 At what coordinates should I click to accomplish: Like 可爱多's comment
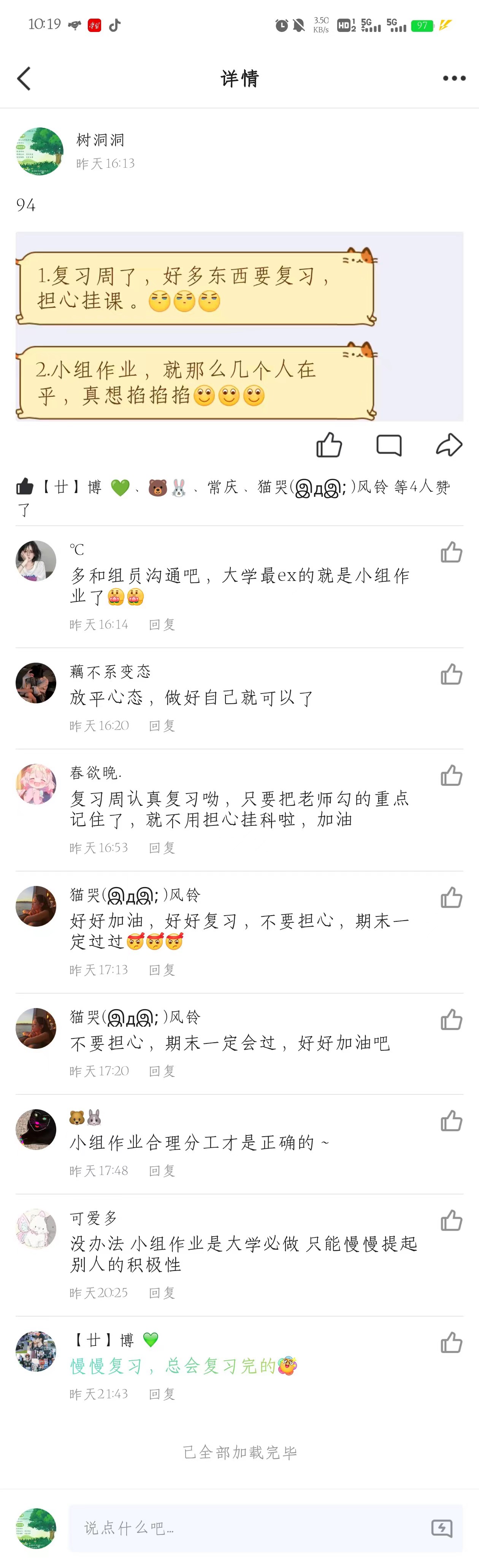pos(451,1221)
